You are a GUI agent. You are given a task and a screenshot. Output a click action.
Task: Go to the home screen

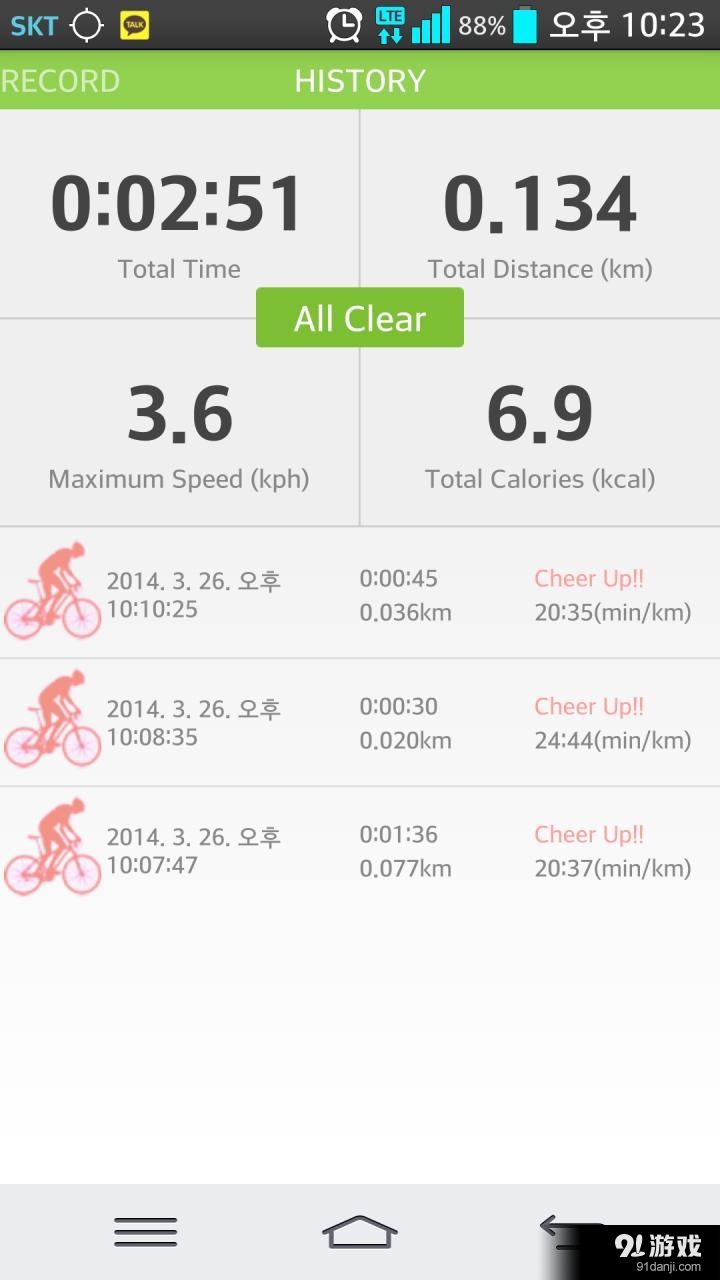360,1231
